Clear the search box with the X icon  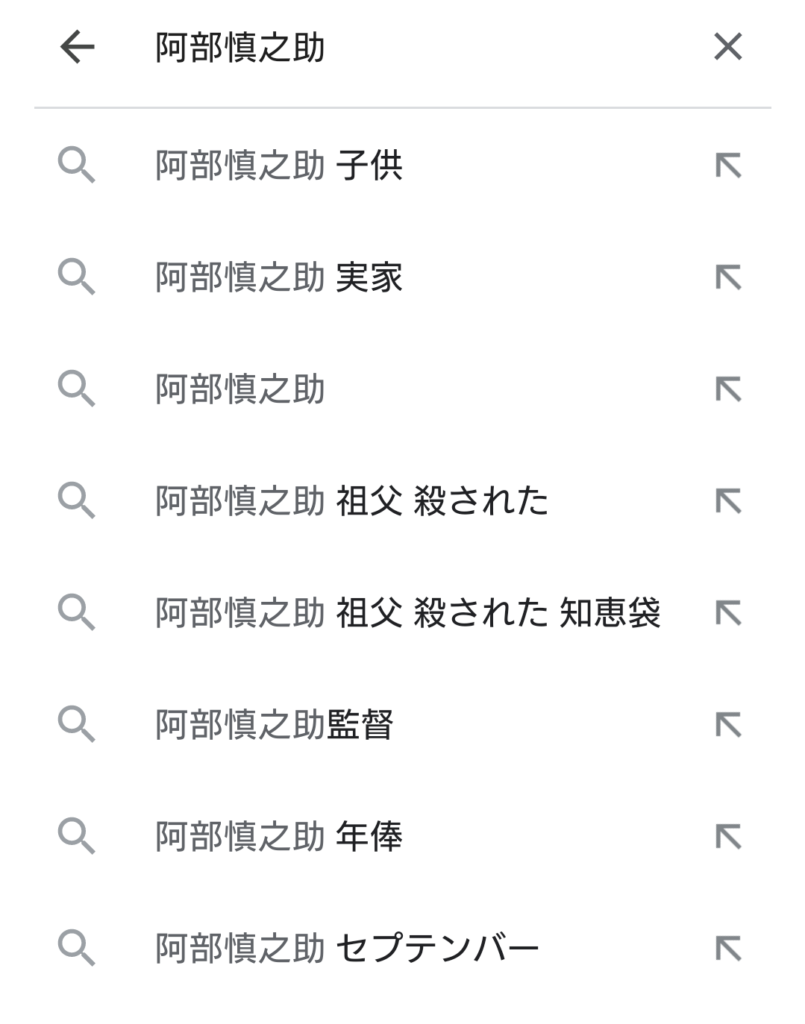tap(729, 47)
